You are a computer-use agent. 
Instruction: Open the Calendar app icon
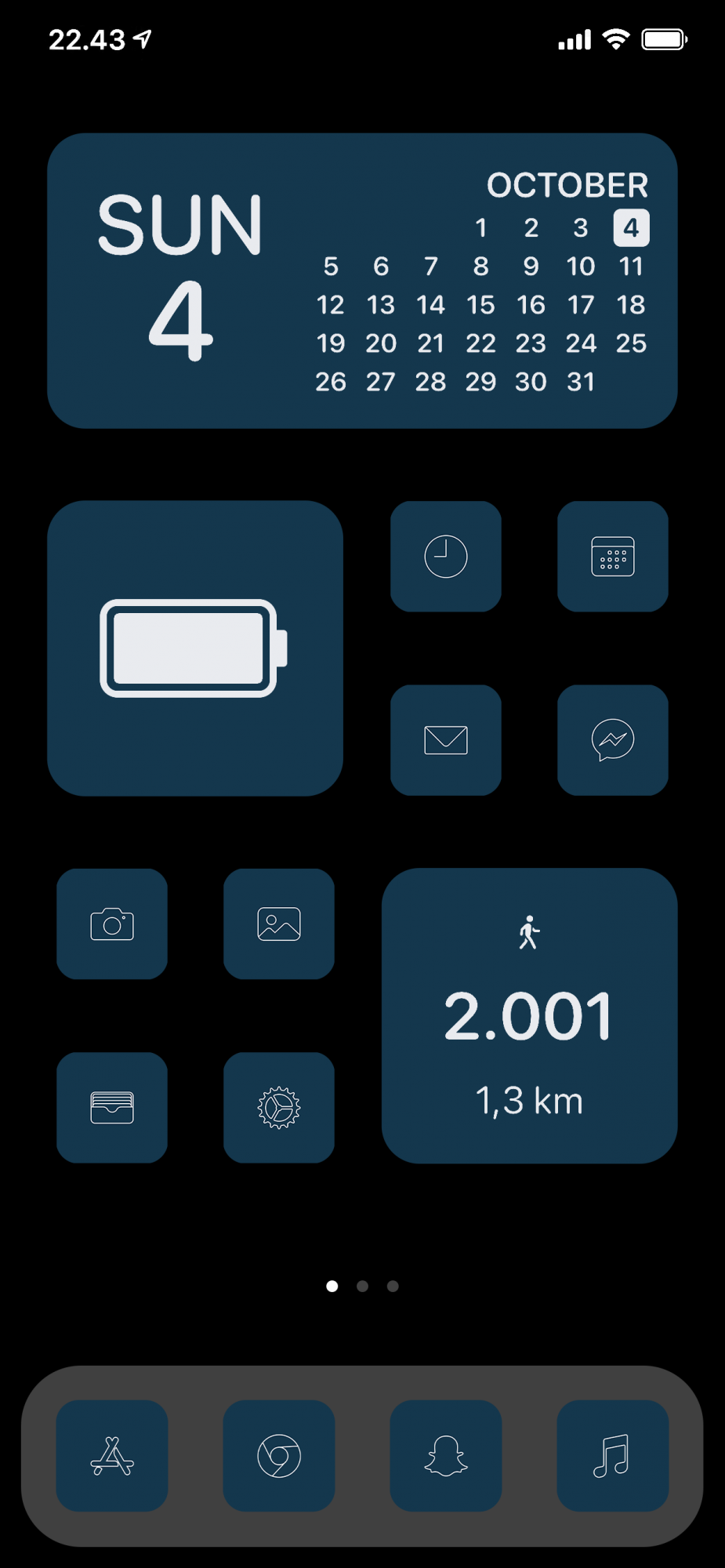click(x=613, y=557)
